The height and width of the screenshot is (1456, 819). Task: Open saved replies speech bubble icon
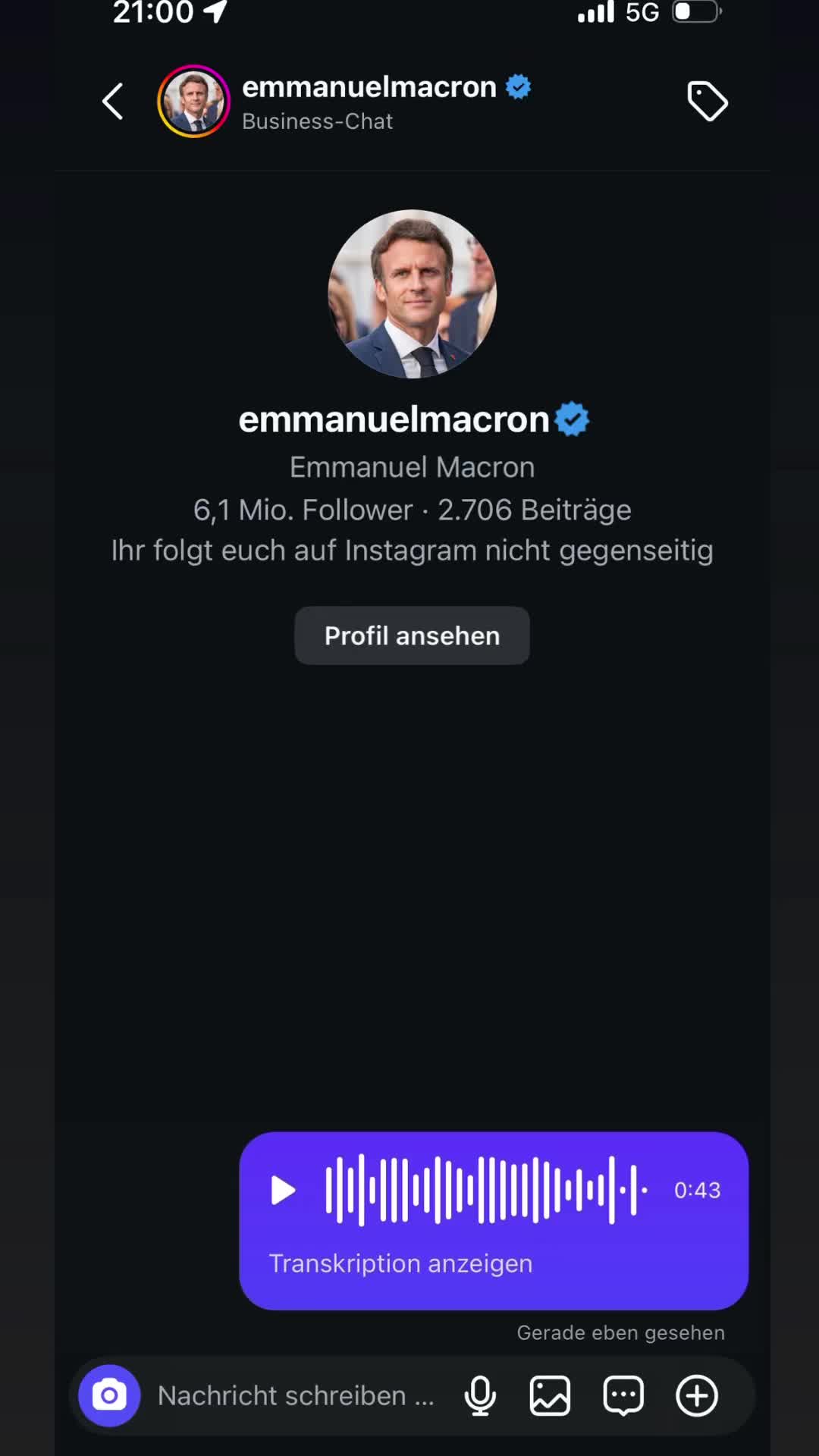(623, 1395)
